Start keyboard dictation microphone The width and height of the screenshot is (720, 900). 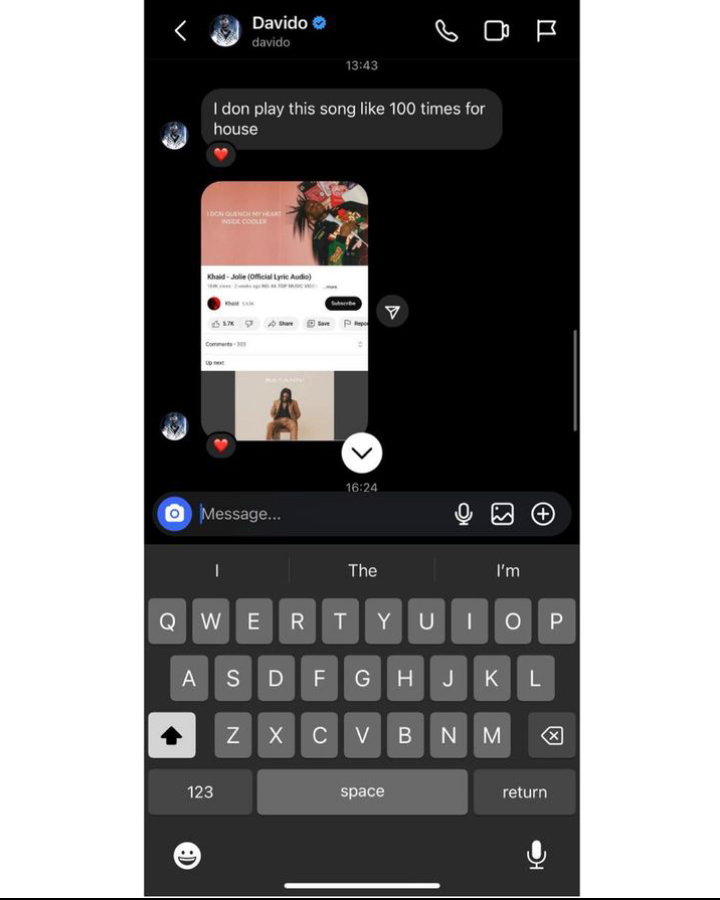(536, 854)
